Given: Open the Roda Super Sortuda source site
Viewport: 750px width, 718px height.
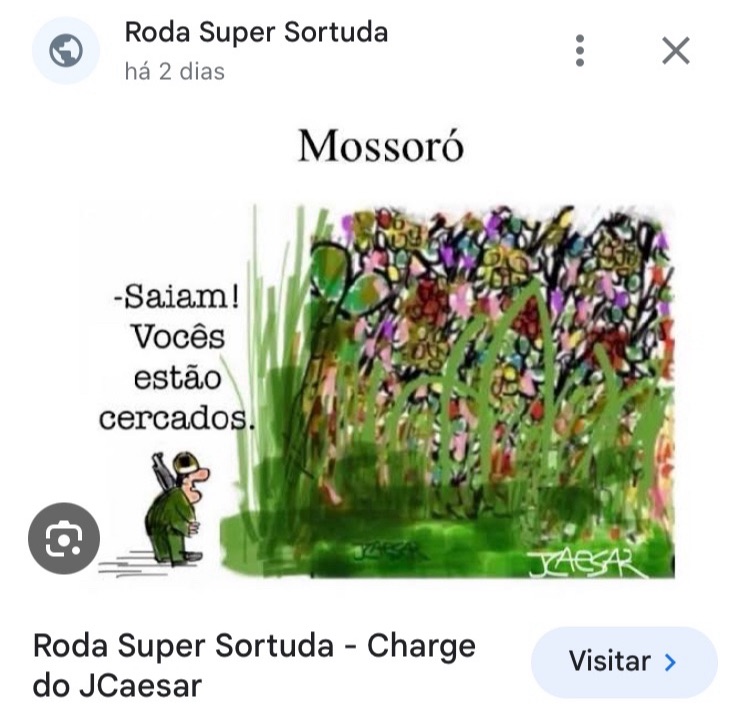Looking at the screenshot, I should 255,33.
